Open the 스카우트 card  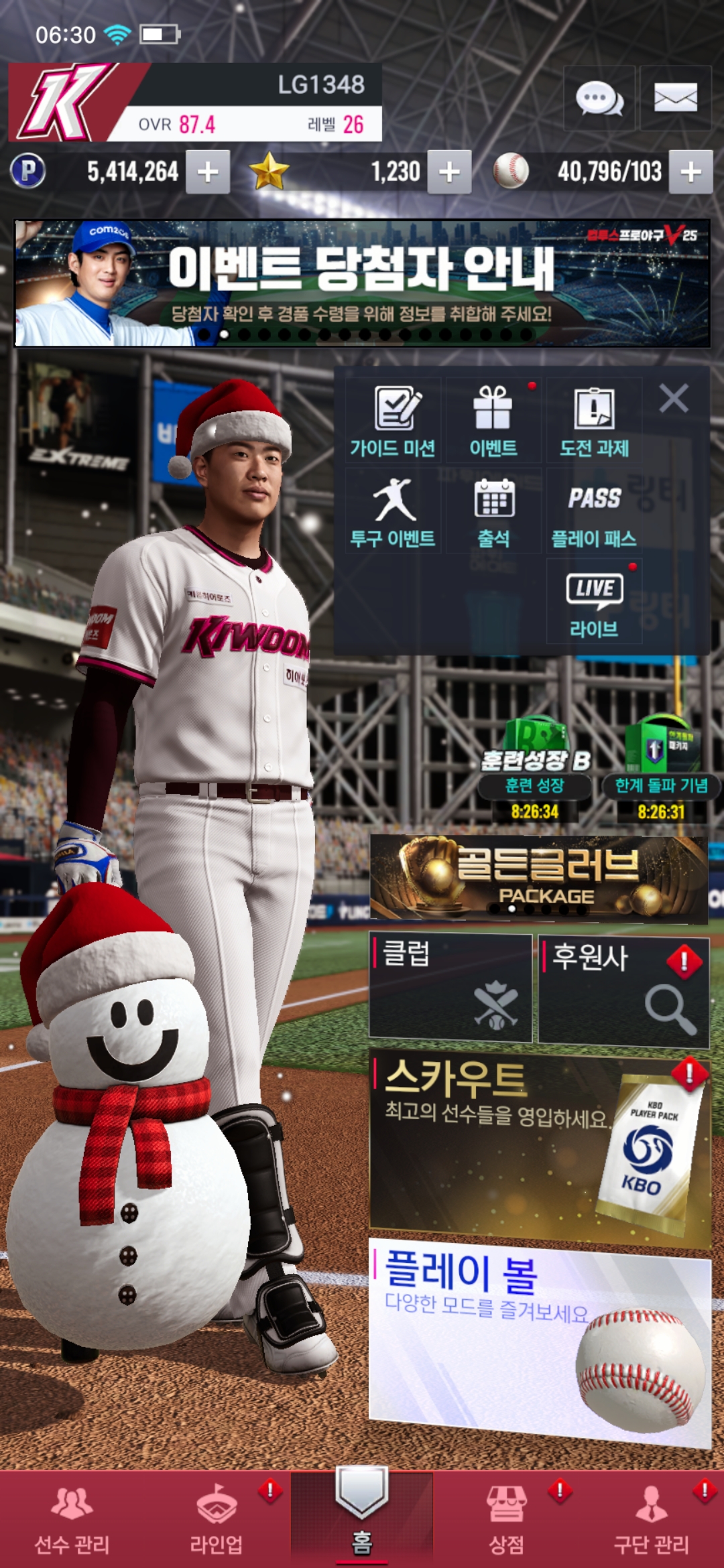click(x=540, y=1149)
